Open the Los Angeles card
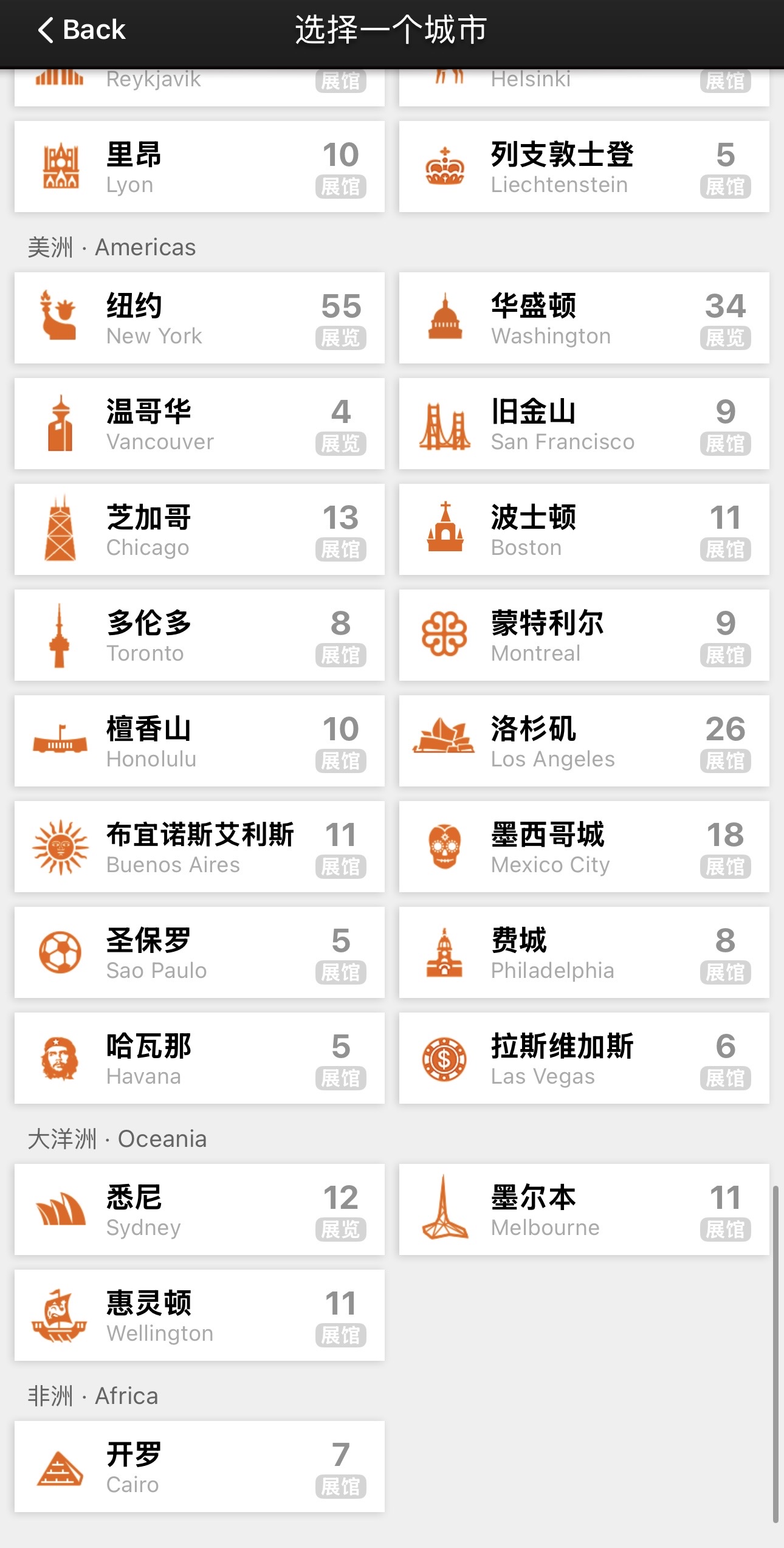The height and width of the screenshot is (1548, 784). pyautogui.click(x=584, y=741)
